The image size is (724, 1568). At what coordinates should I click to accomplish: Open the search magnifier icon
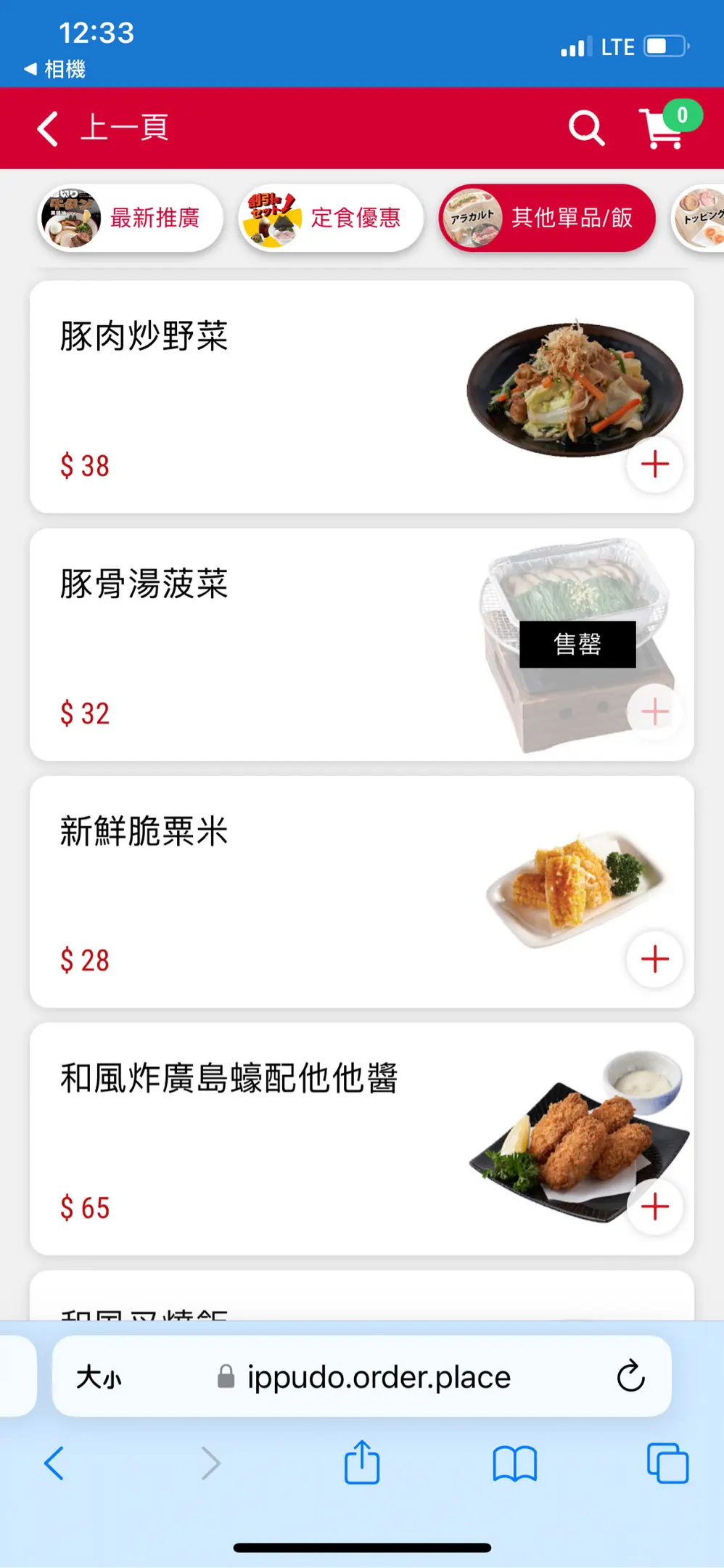click(x=586, y=128)
